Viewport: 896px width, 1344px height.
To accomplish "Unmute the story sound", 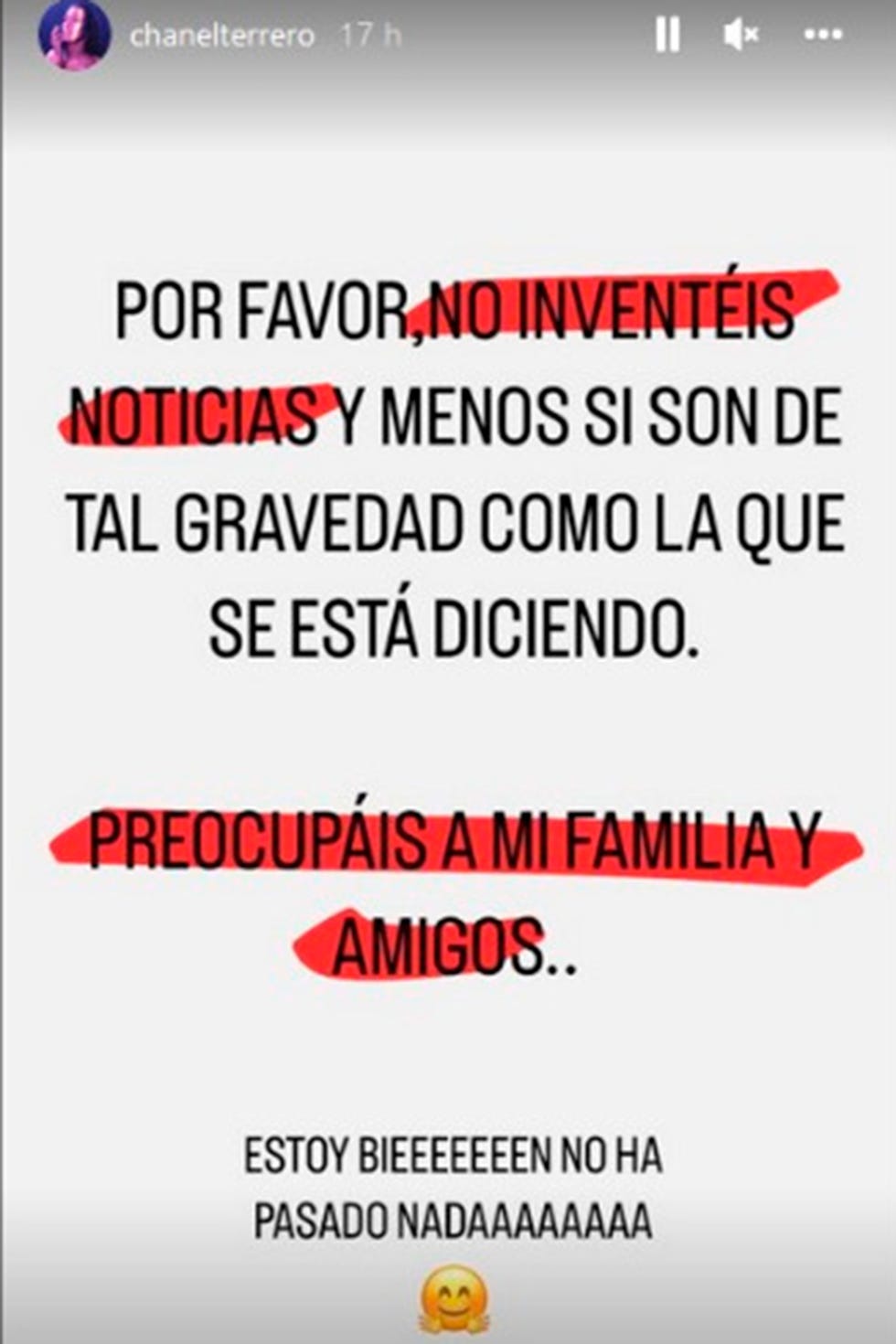I will [x=740, y=36].
